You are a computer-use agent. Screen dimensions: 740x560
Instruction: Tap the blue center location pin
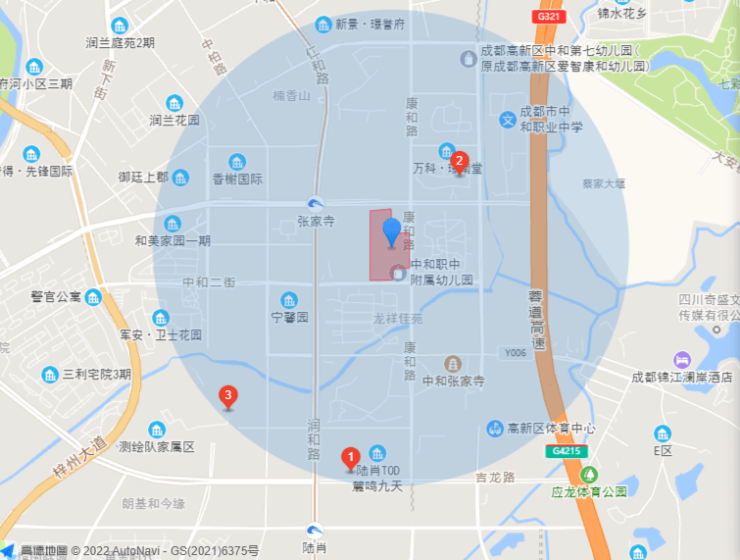[x=392, y=234]
